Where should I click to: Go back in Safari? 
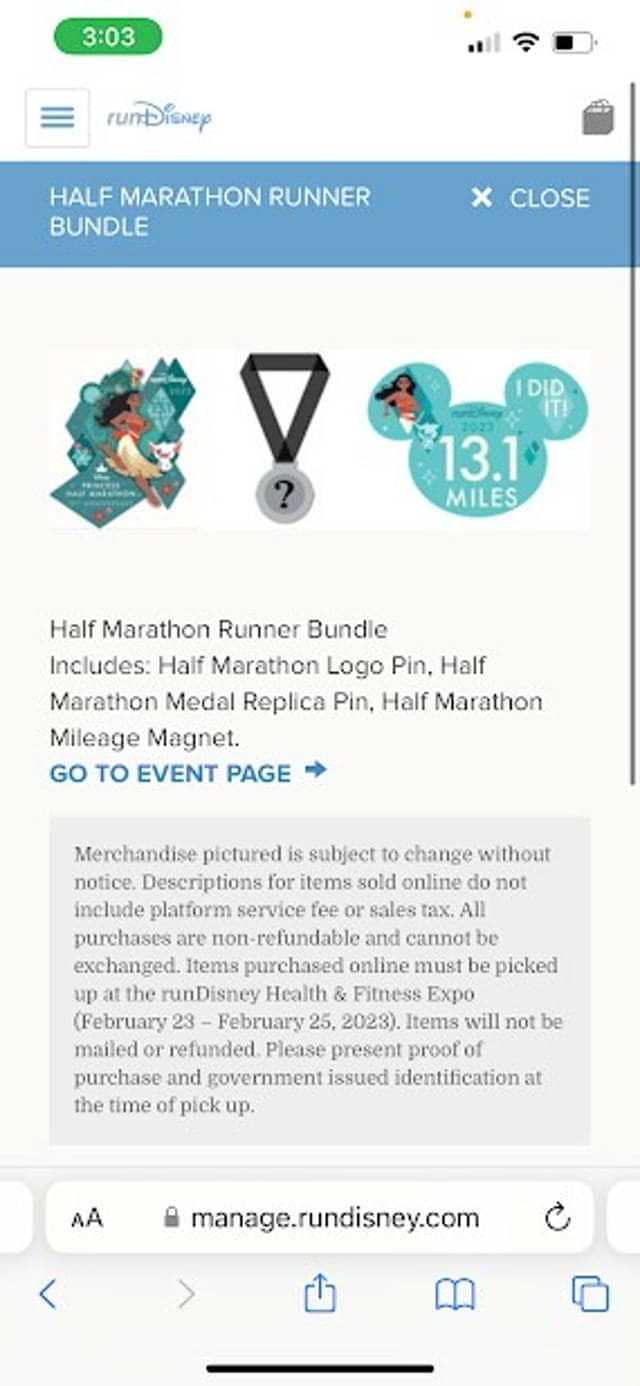(47, 1294)
